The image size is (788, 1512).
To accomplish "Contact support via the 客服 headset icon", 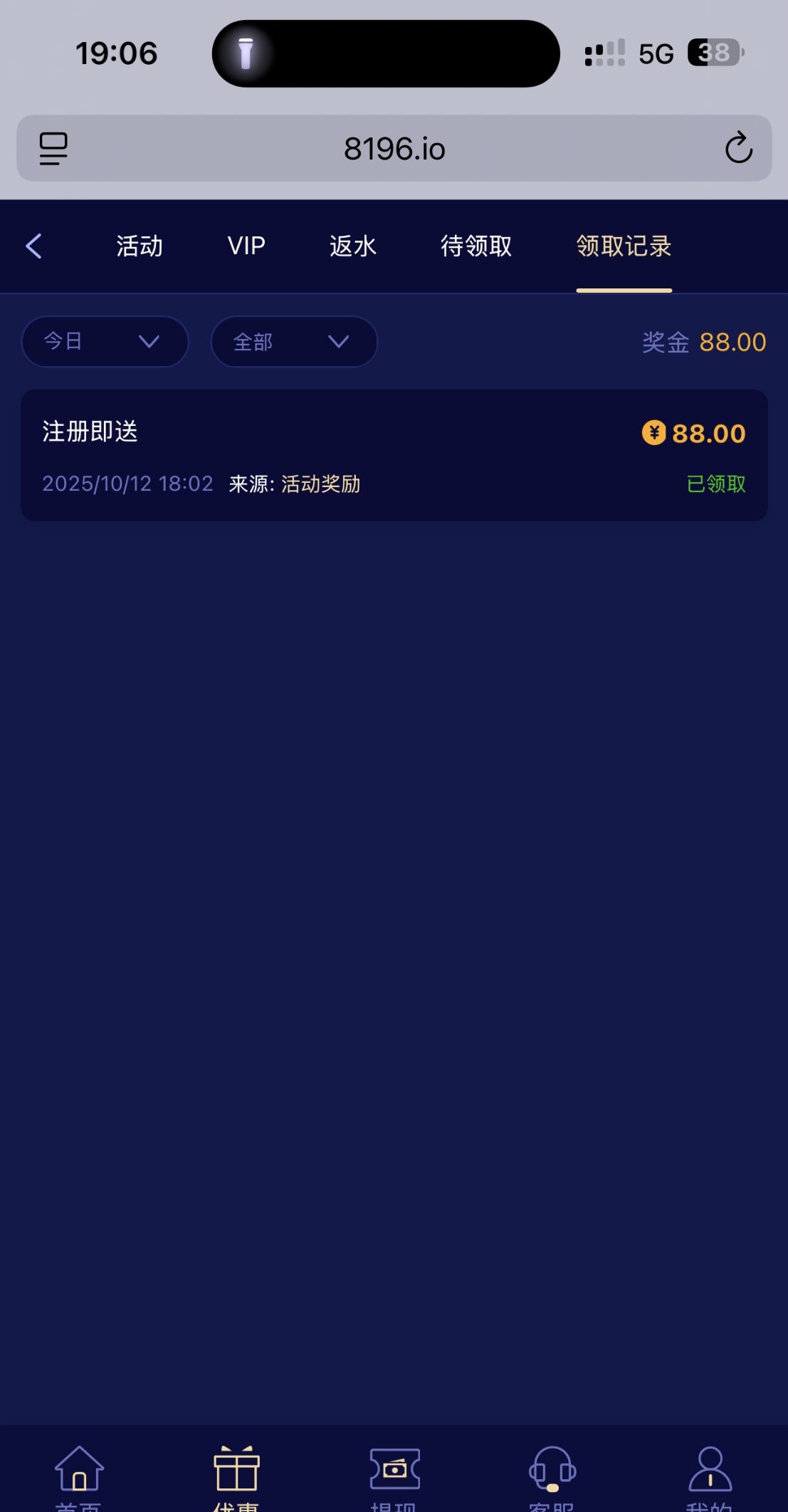I will click(x=552, y=1469).
